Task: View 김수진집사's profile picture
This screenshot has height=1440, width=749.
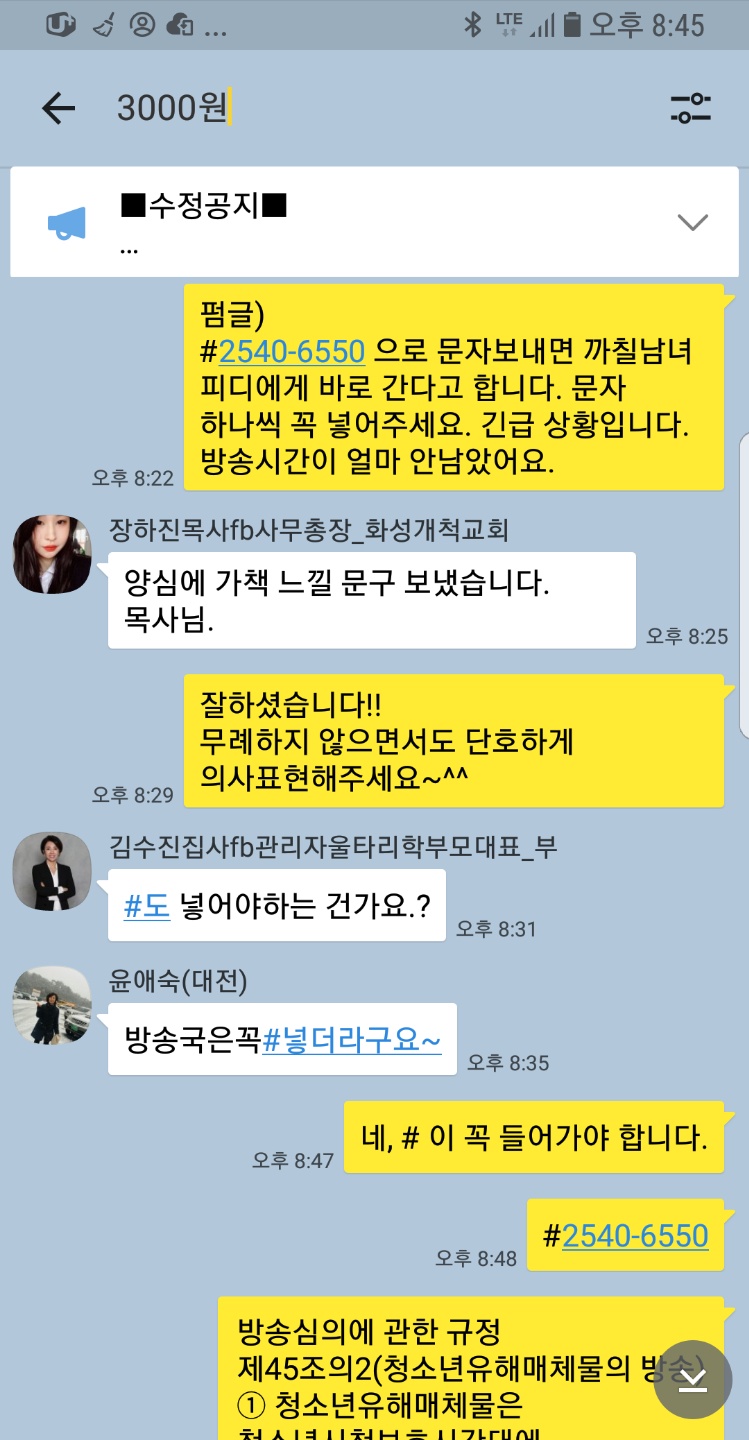Action: click(52, 871)
